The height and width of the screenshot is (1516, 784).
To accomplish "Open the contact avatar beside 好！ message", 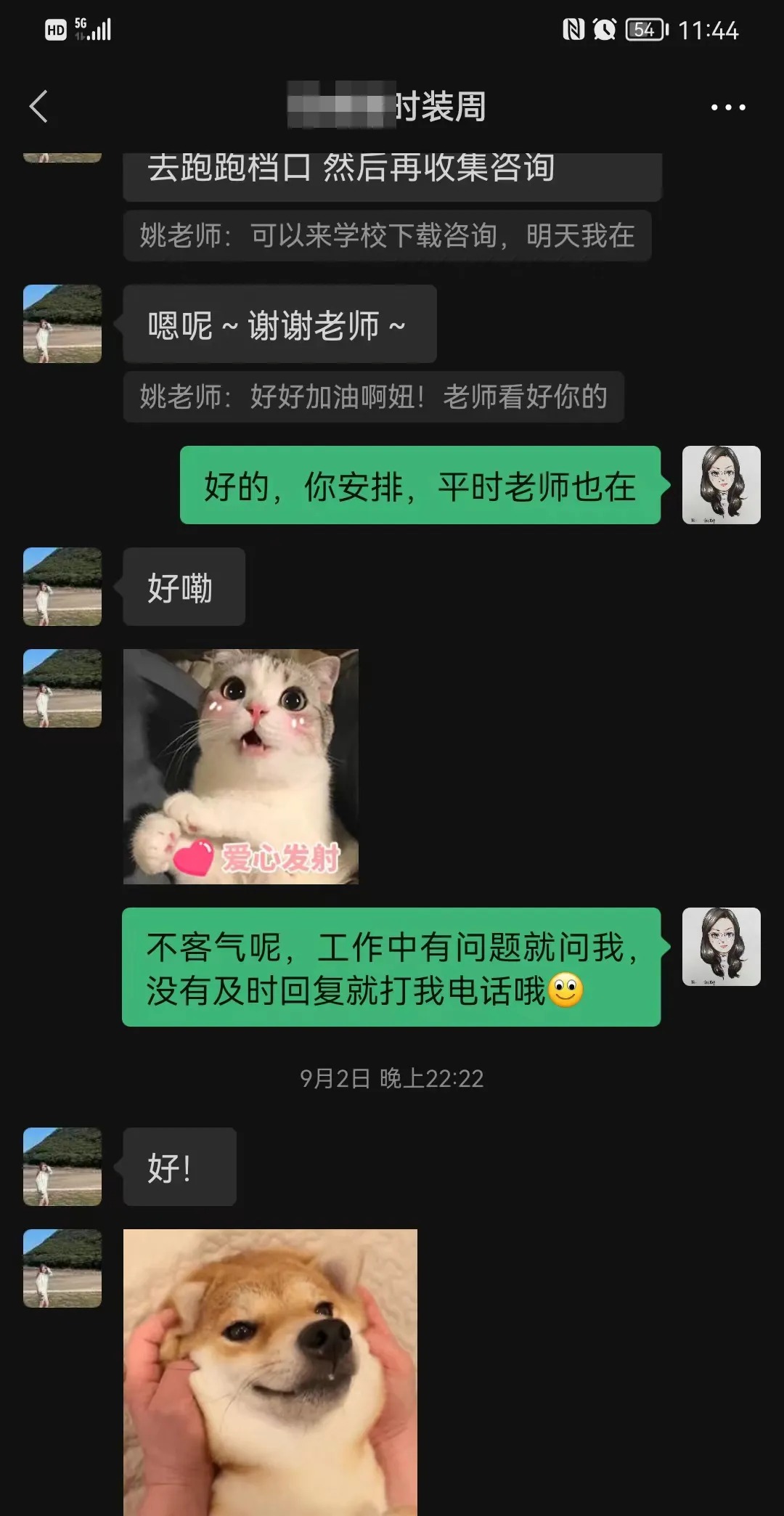I will pyautogui.click(x=62, y=1167).
